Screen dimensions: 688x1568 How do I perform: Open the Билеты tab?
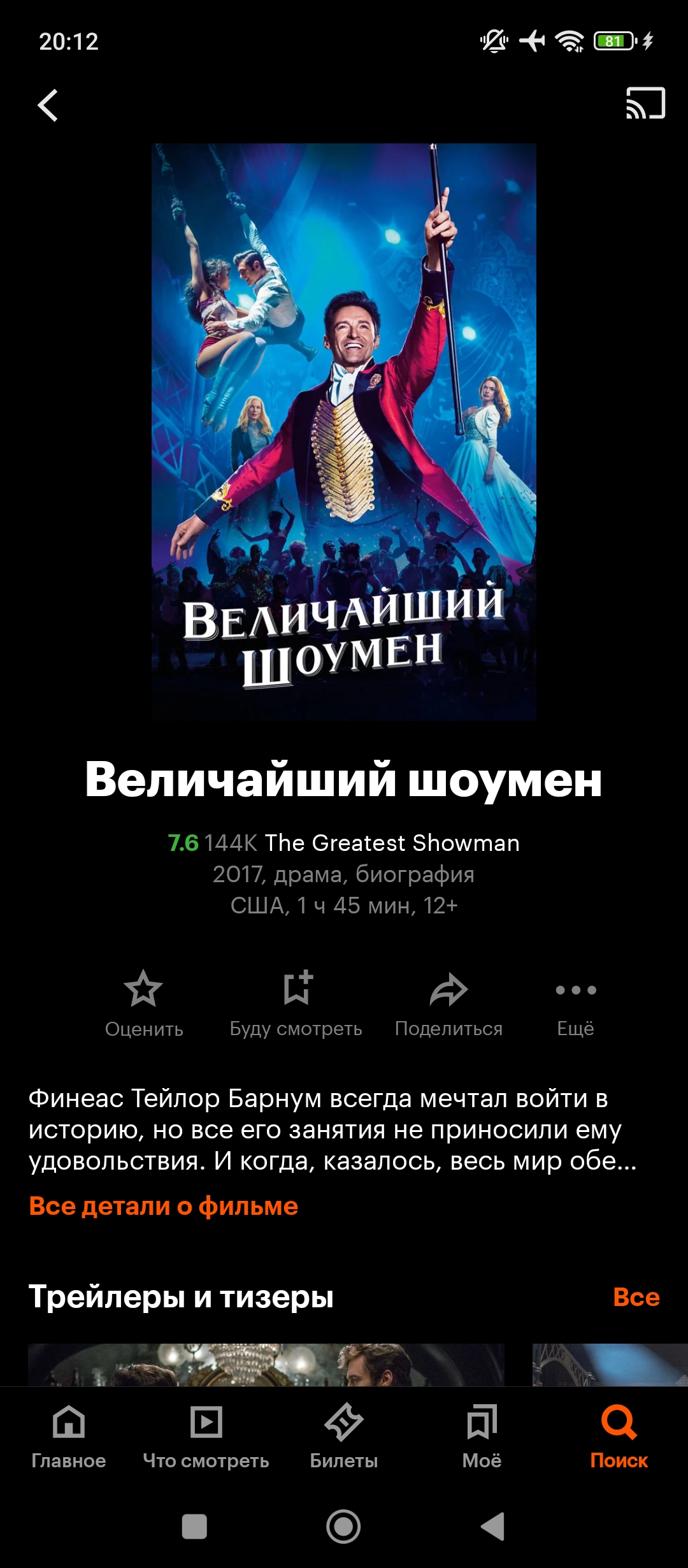[x=344, y=1435]
